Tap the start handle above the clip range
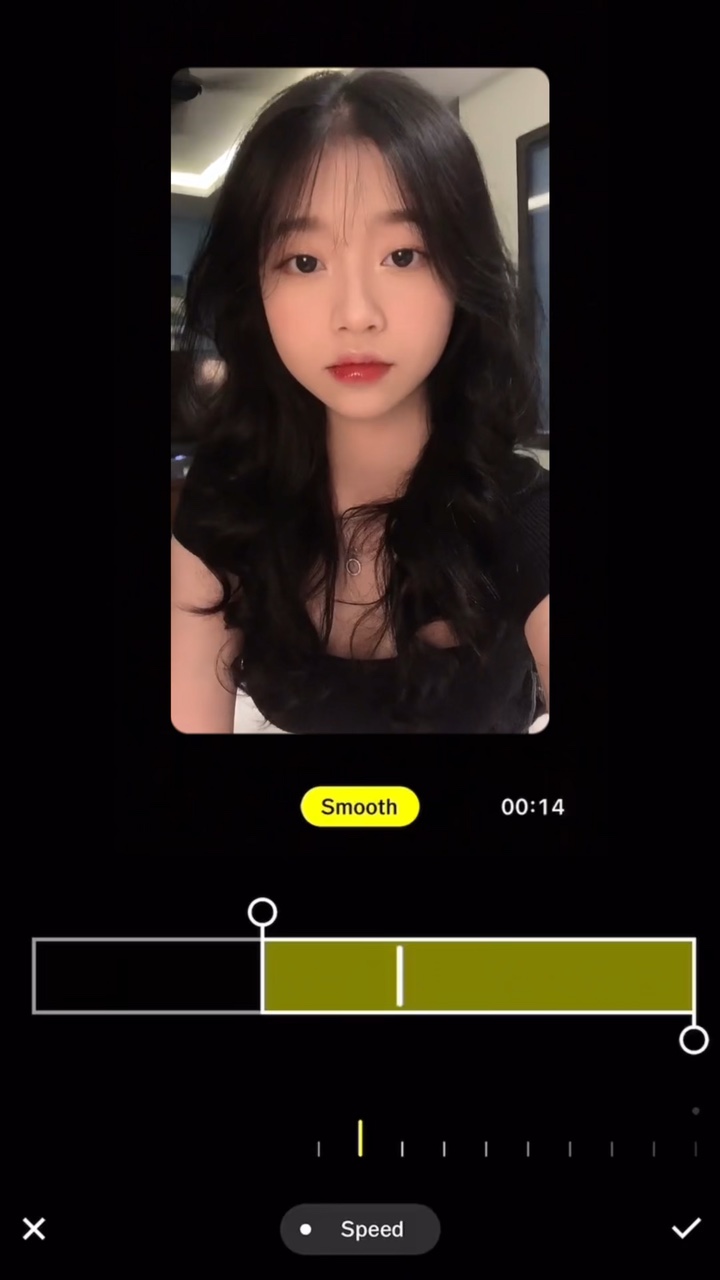This screenshot has height=1280, width=720. click(262, 912)
